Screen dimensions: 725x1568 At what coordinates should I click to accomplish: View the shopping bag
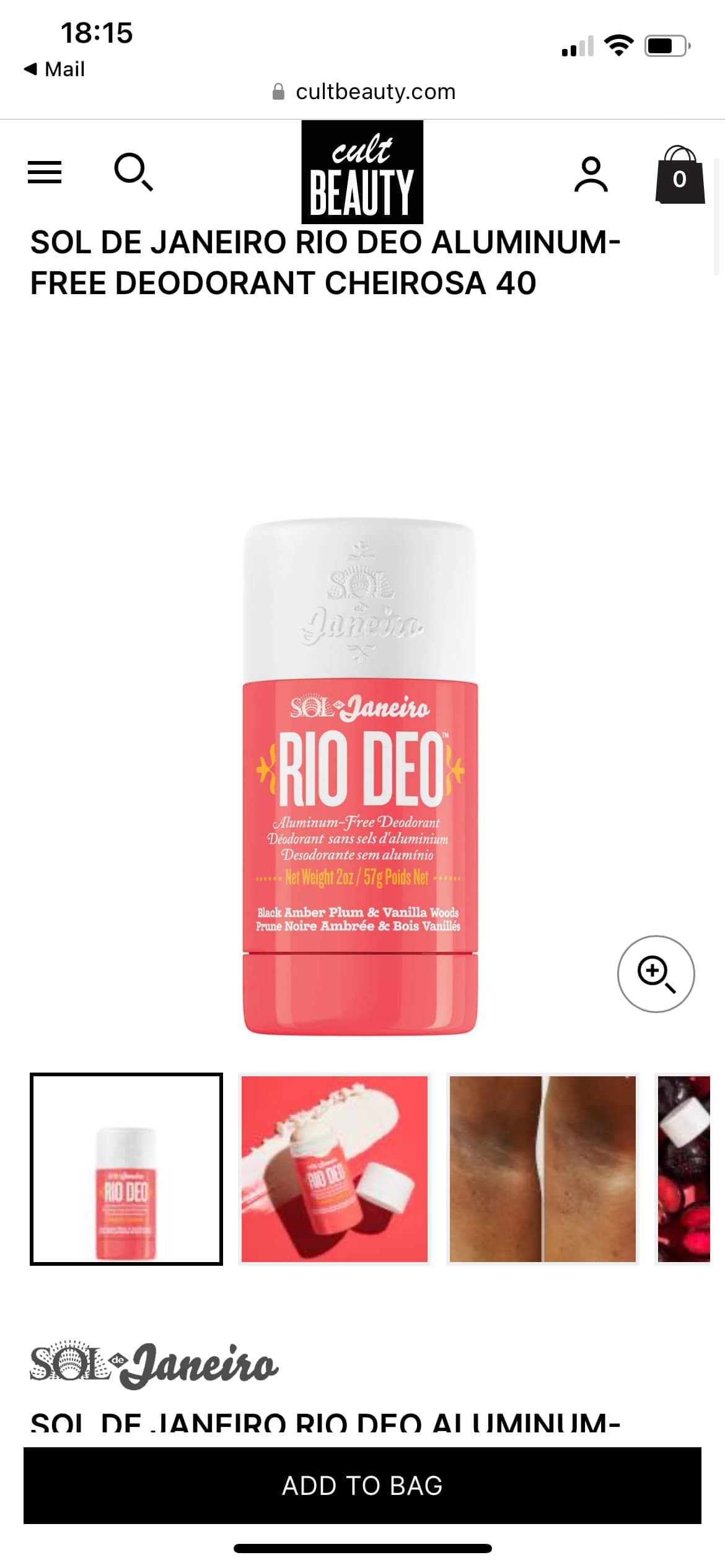680,175
